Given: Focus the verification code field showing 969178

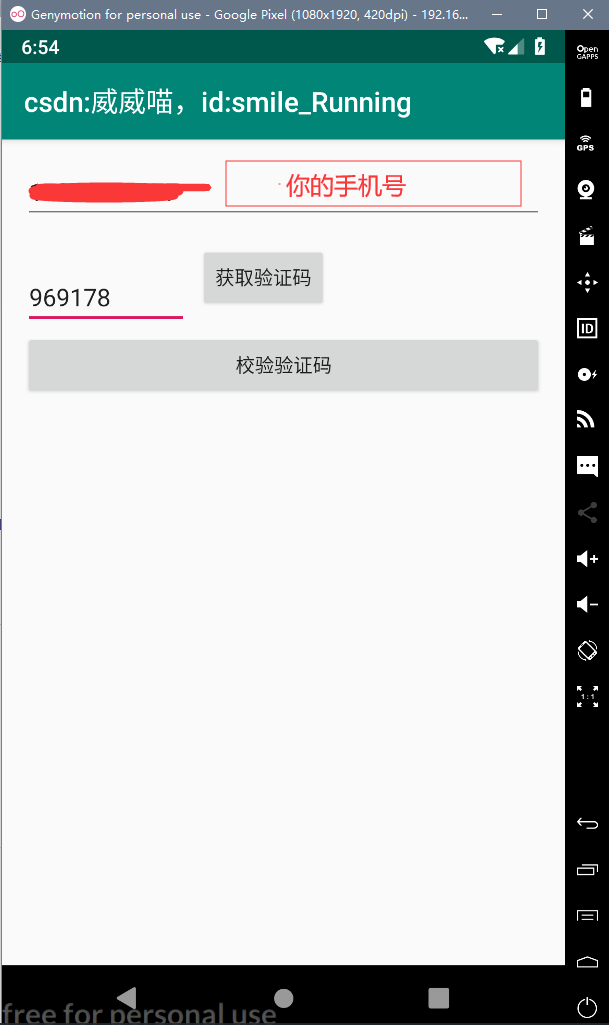Looking at the screenshot, I should pyautogui.click(x=105, y=298).
